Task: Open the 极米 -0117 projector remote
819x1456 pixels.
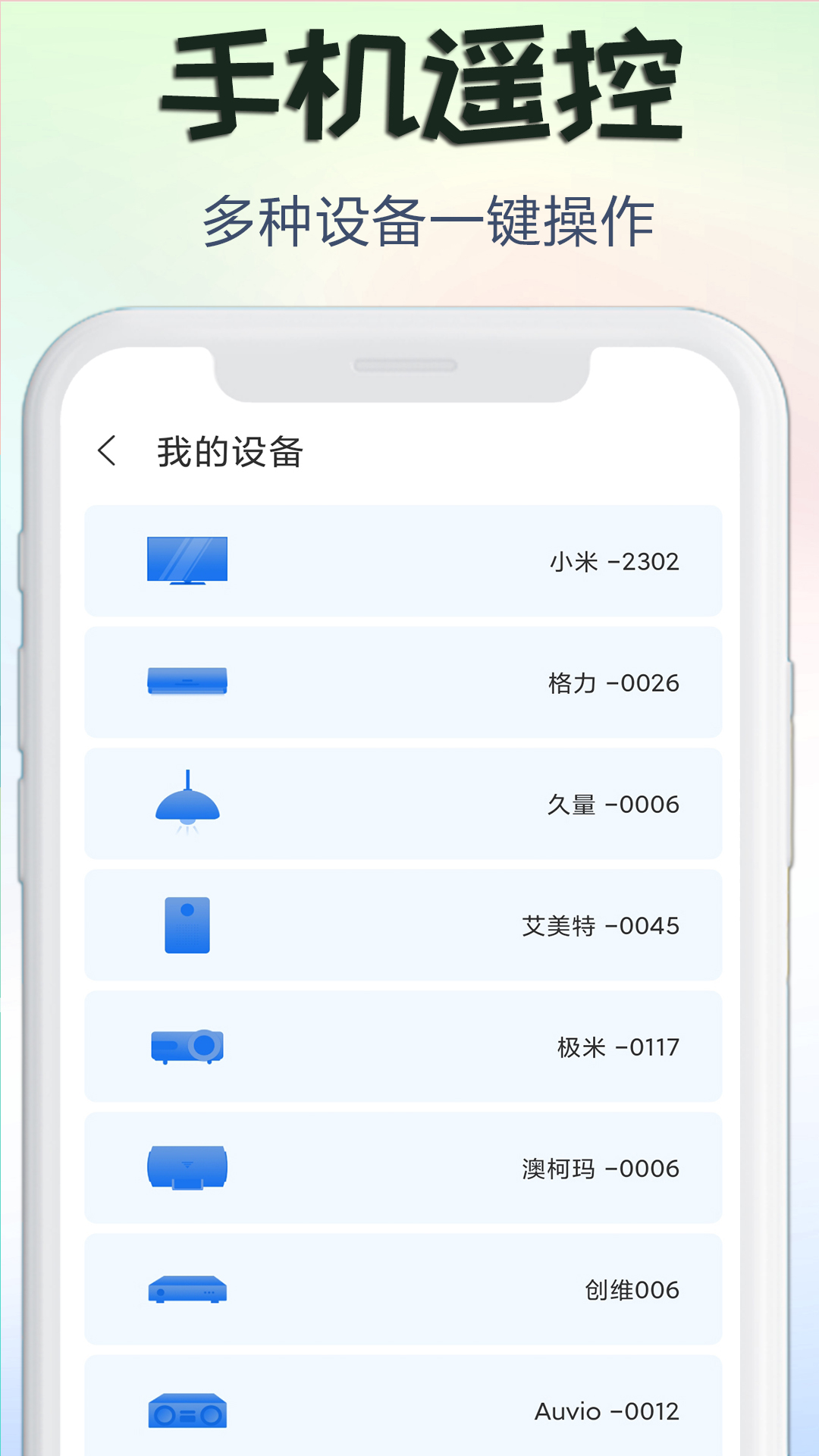Action: (404, 1046)
